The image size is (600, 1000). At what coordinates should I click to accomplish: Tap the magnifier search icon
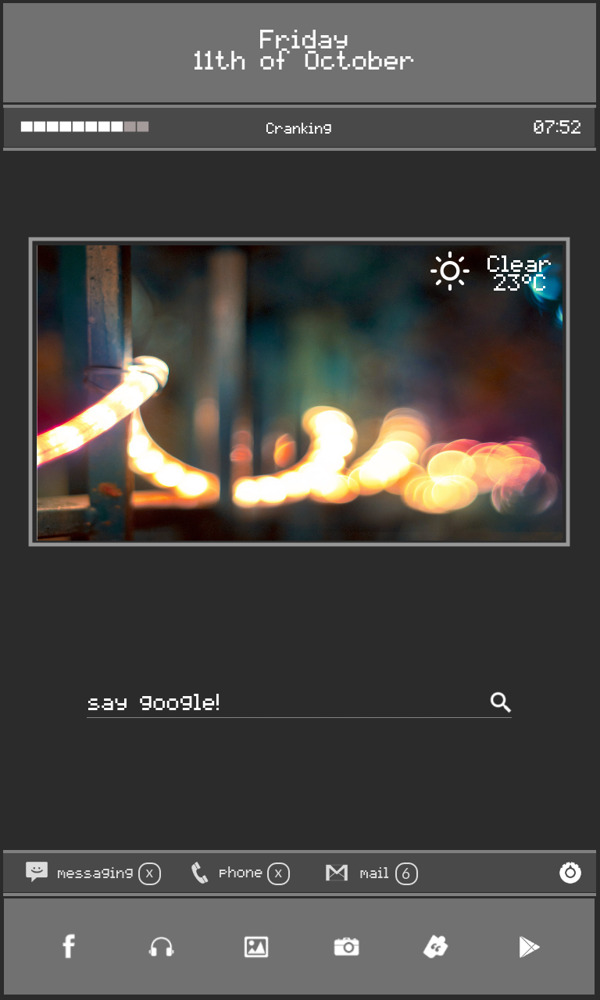pyautogui.click(x=501, y=702)
